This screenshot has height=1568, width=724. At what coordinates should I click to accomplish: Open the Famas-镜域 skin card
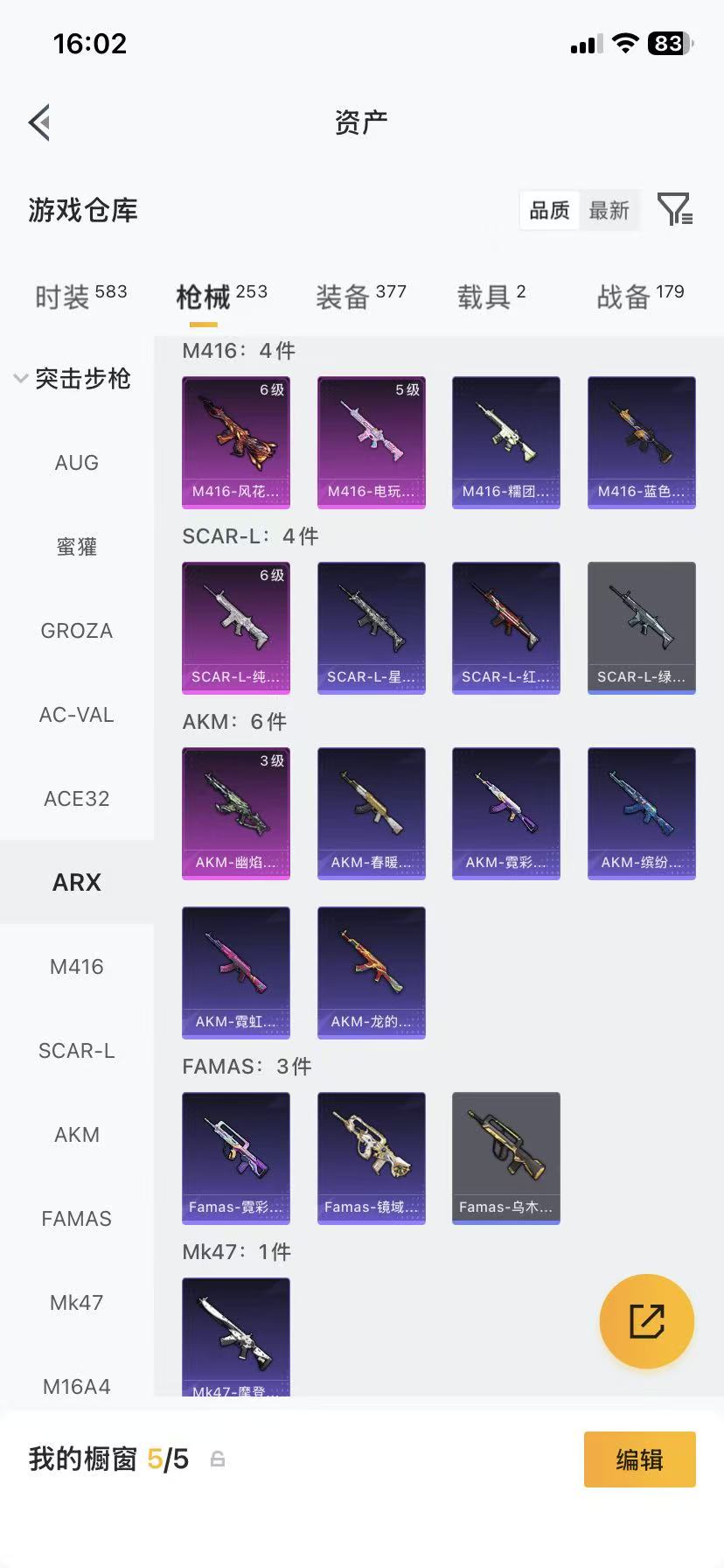[372, 1158]
